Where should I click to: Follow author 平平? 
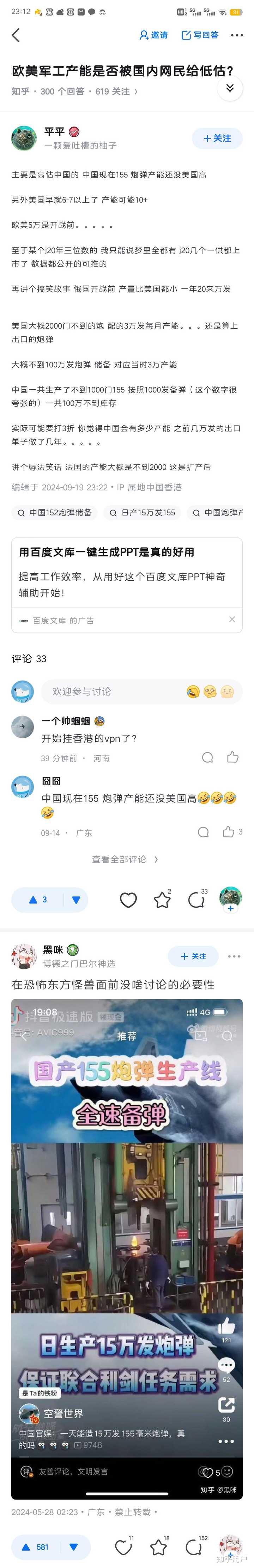[x=217, y=138]
